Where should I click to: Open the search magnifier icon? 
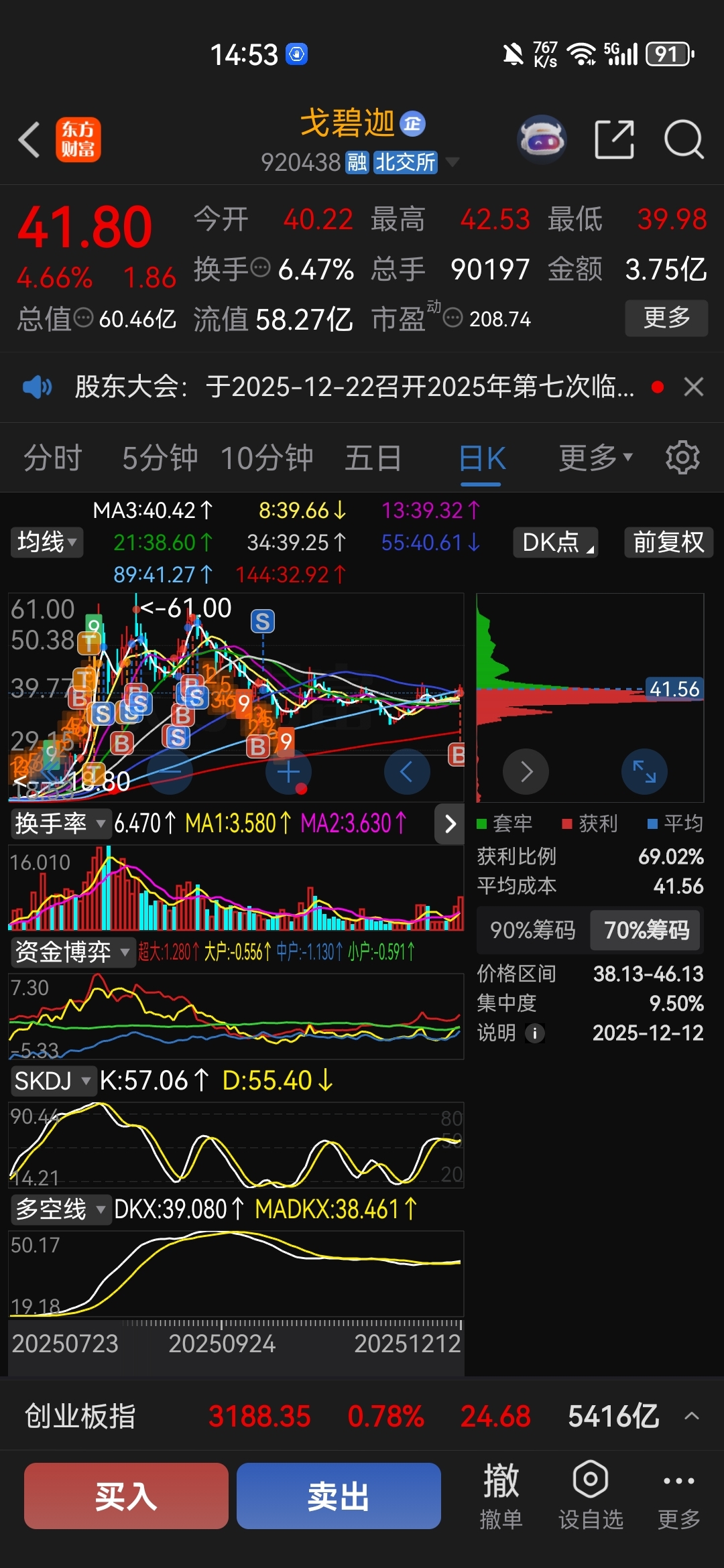[683, 139]
